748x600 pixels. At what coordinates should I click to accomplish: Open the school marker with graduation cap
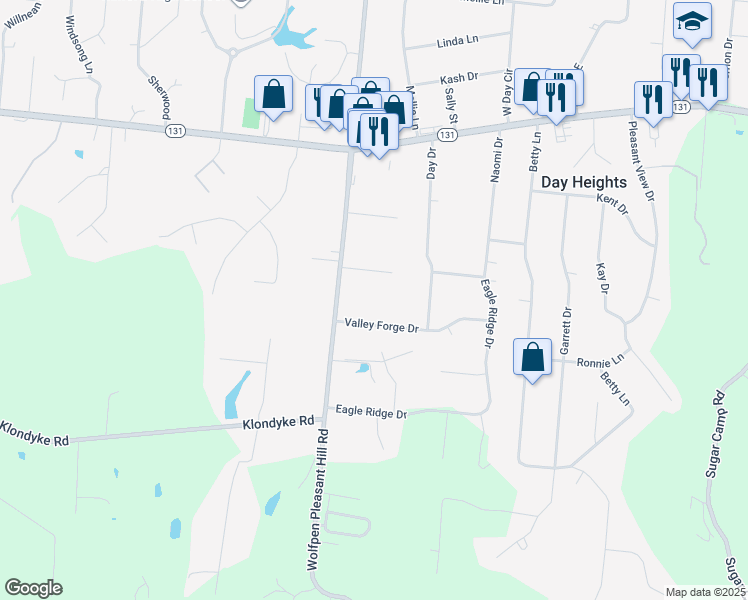pos(692,25)
